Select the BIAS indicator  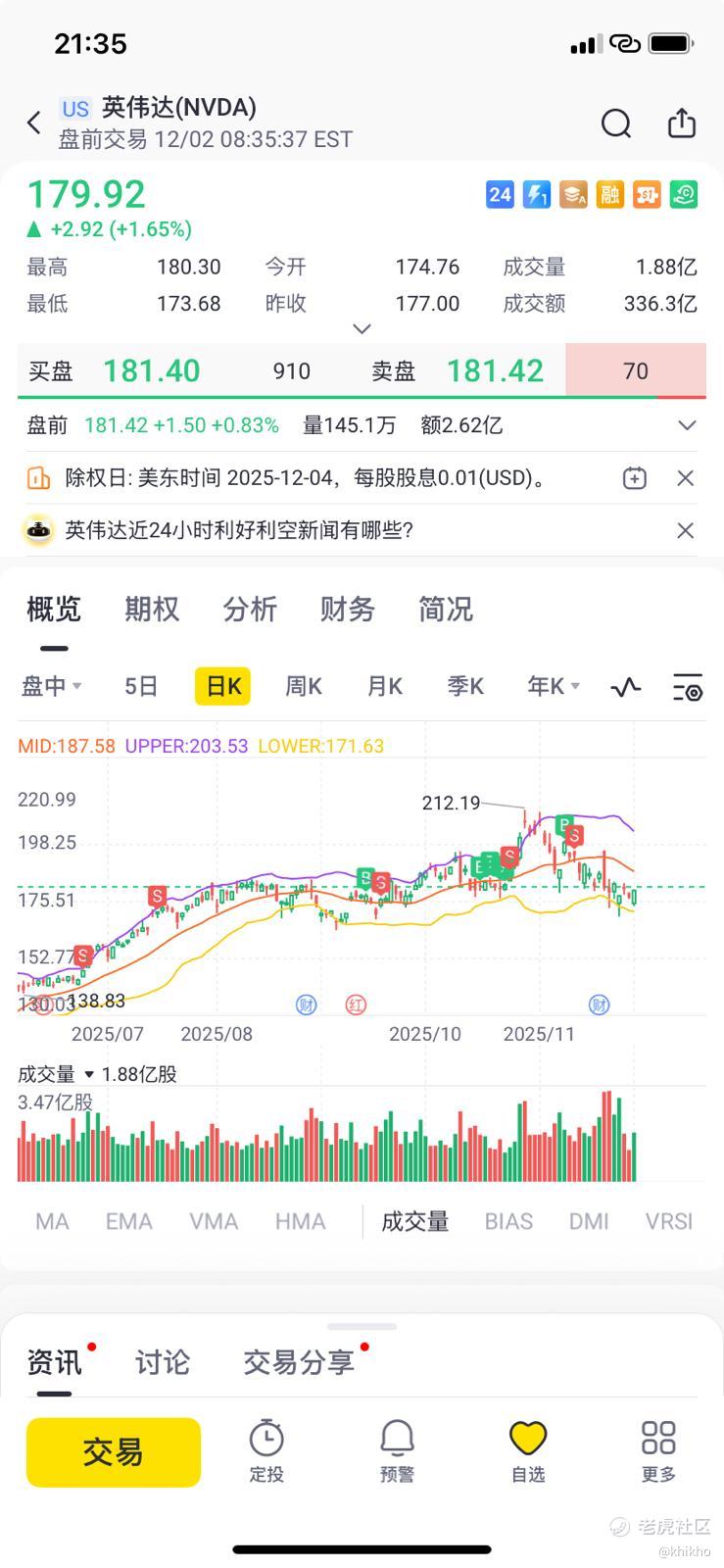click(508, 1221)
